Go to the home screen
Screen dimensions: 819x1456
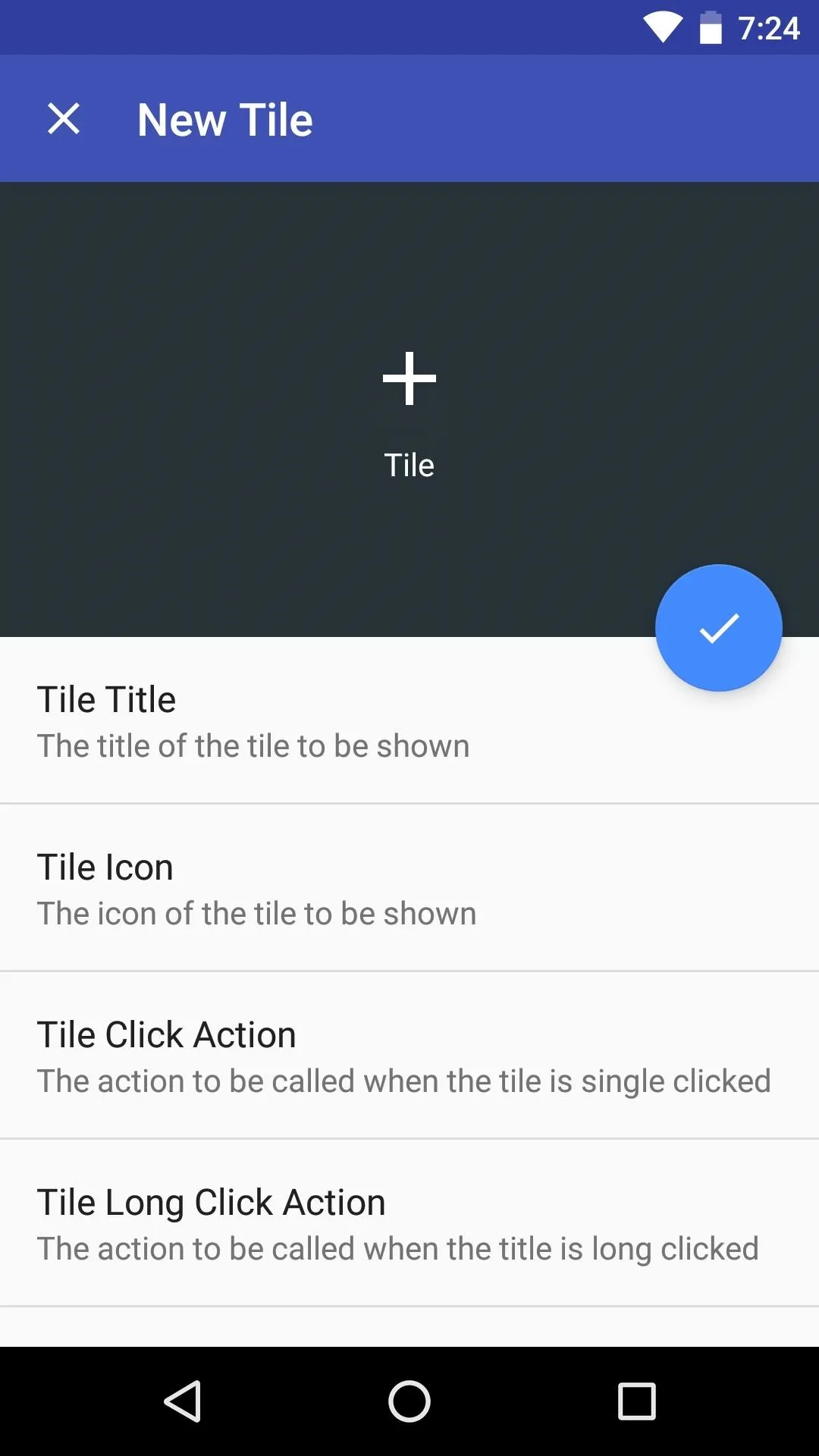tap(409, 1401)
